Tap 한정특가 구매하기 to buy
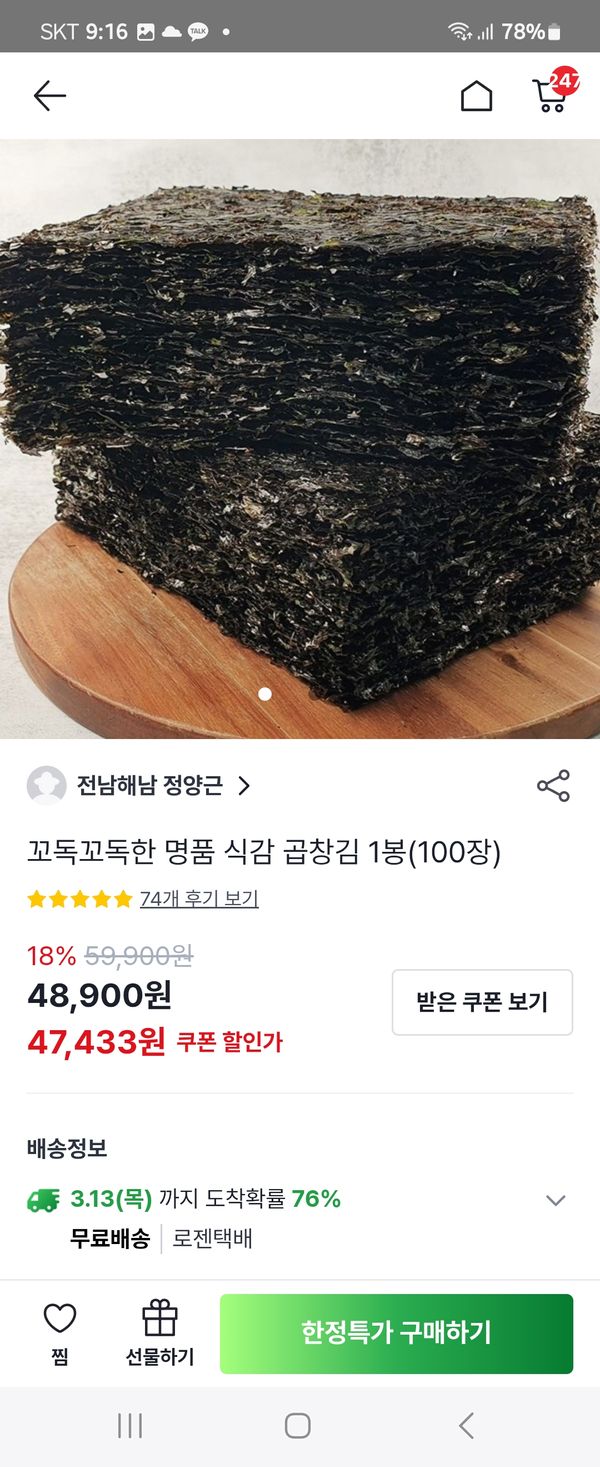 click(x=396, y=1334)
